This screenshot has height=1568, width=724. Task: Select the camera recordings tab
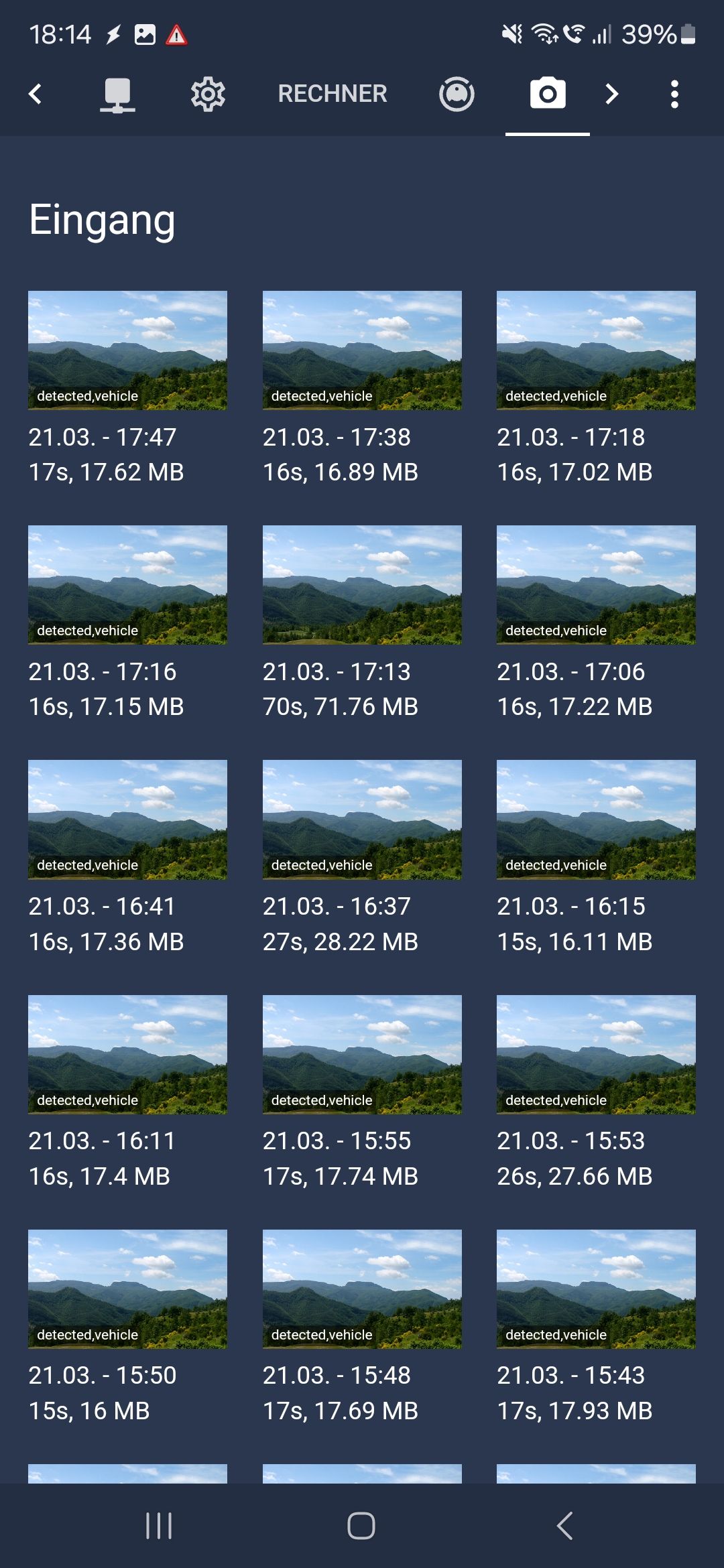[x=548, y=94]
